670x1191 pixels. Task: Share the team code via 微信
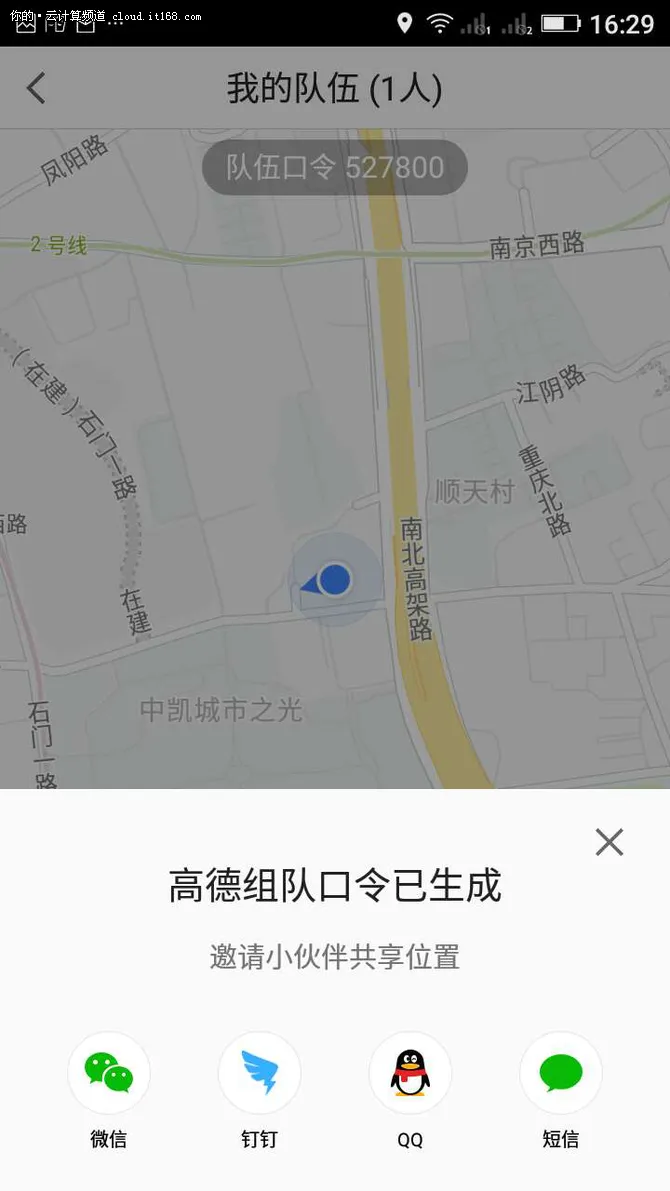(109, 1073)
